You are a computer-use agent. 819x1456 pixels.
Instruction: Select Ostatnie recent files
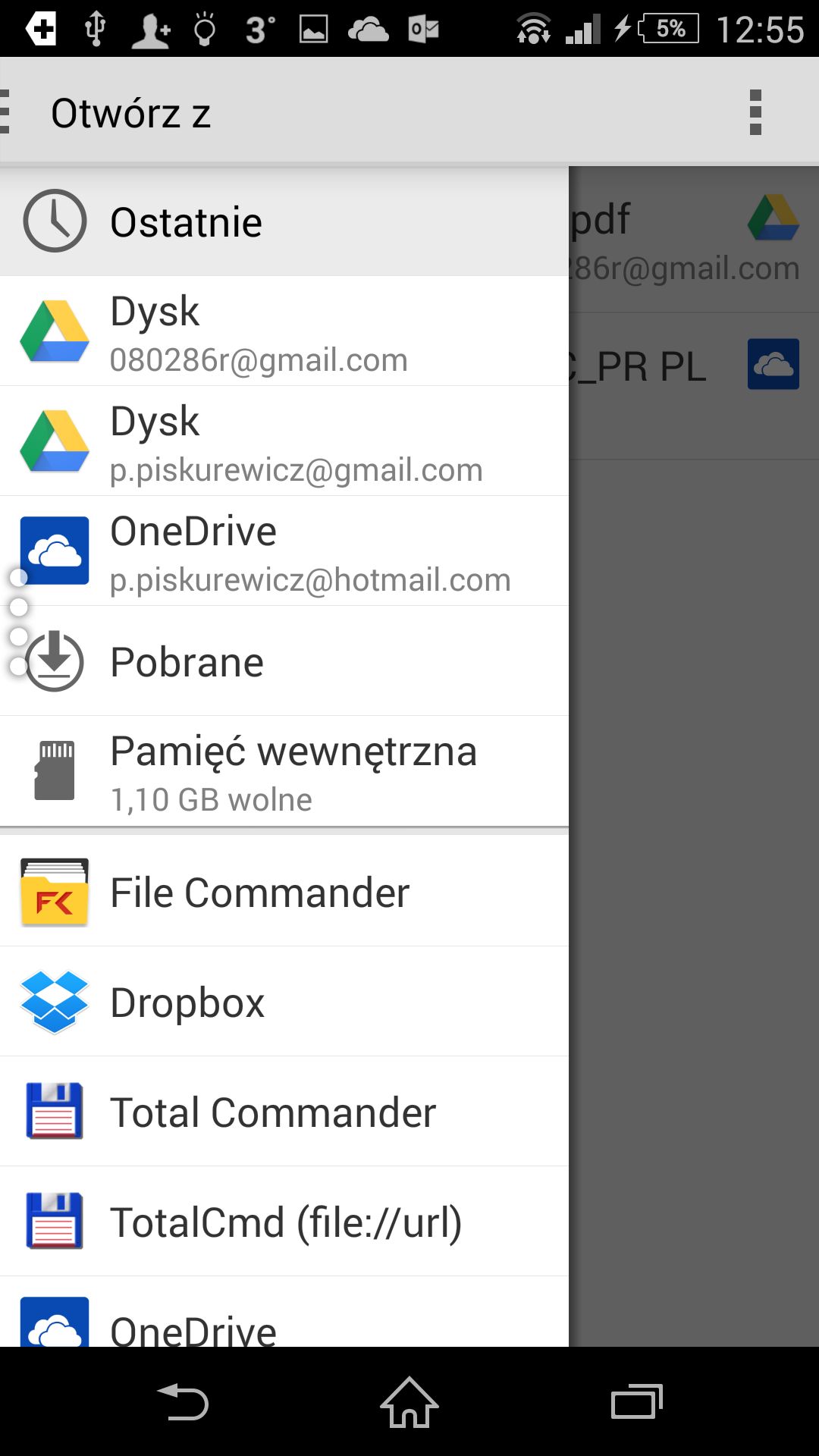(284, 221)
